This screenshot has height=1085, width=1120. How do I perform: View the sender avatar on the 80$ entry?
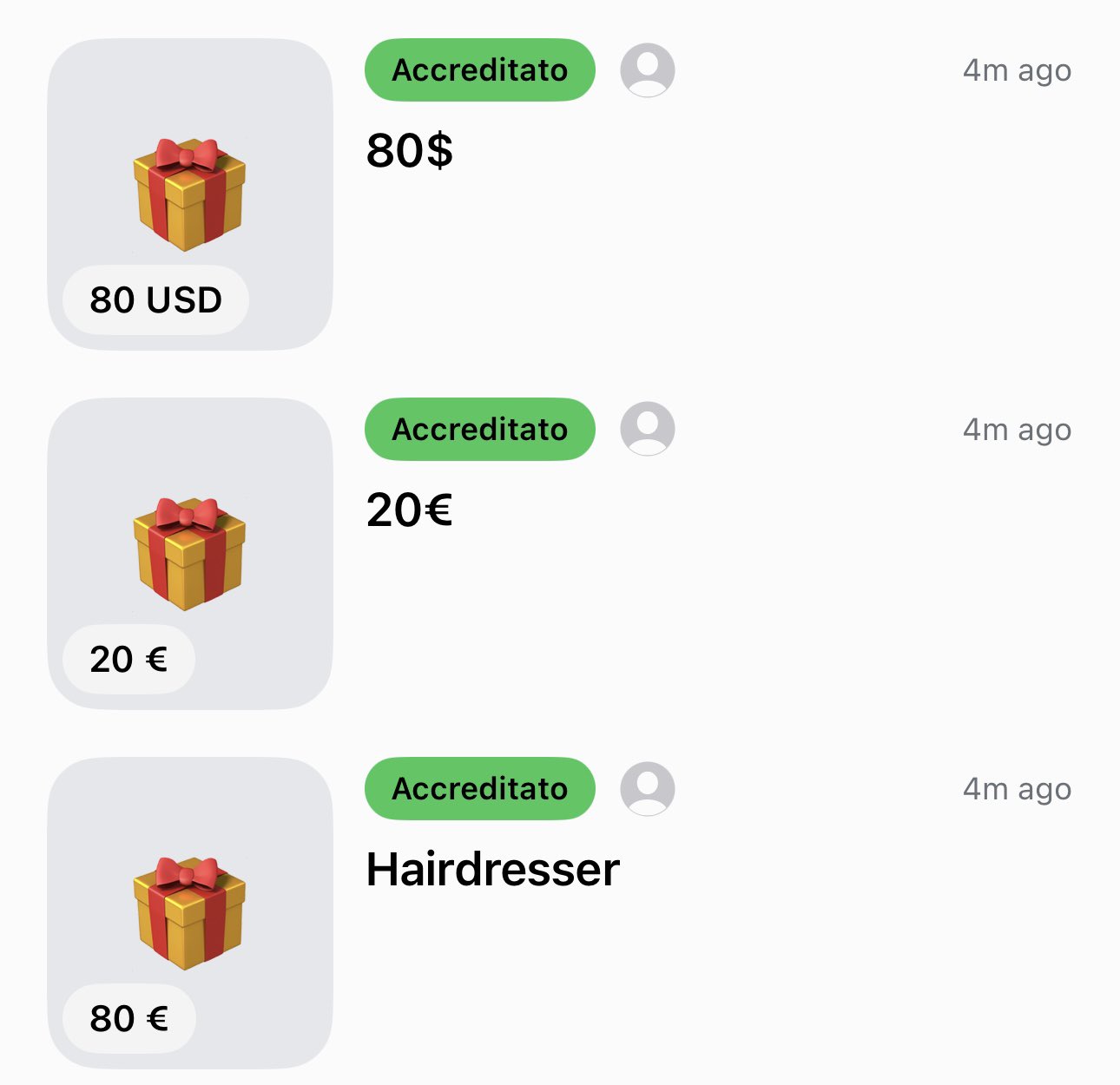647,70
